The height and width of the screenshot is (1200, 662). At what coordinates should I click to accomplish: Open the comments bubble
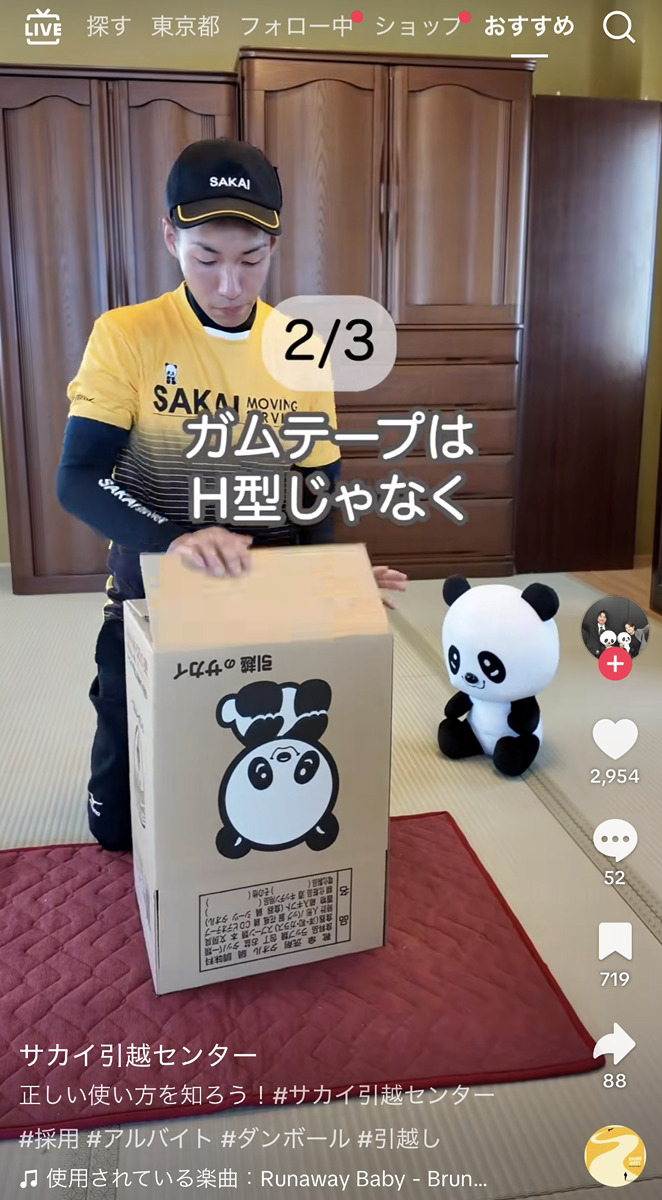coord(614,841)
